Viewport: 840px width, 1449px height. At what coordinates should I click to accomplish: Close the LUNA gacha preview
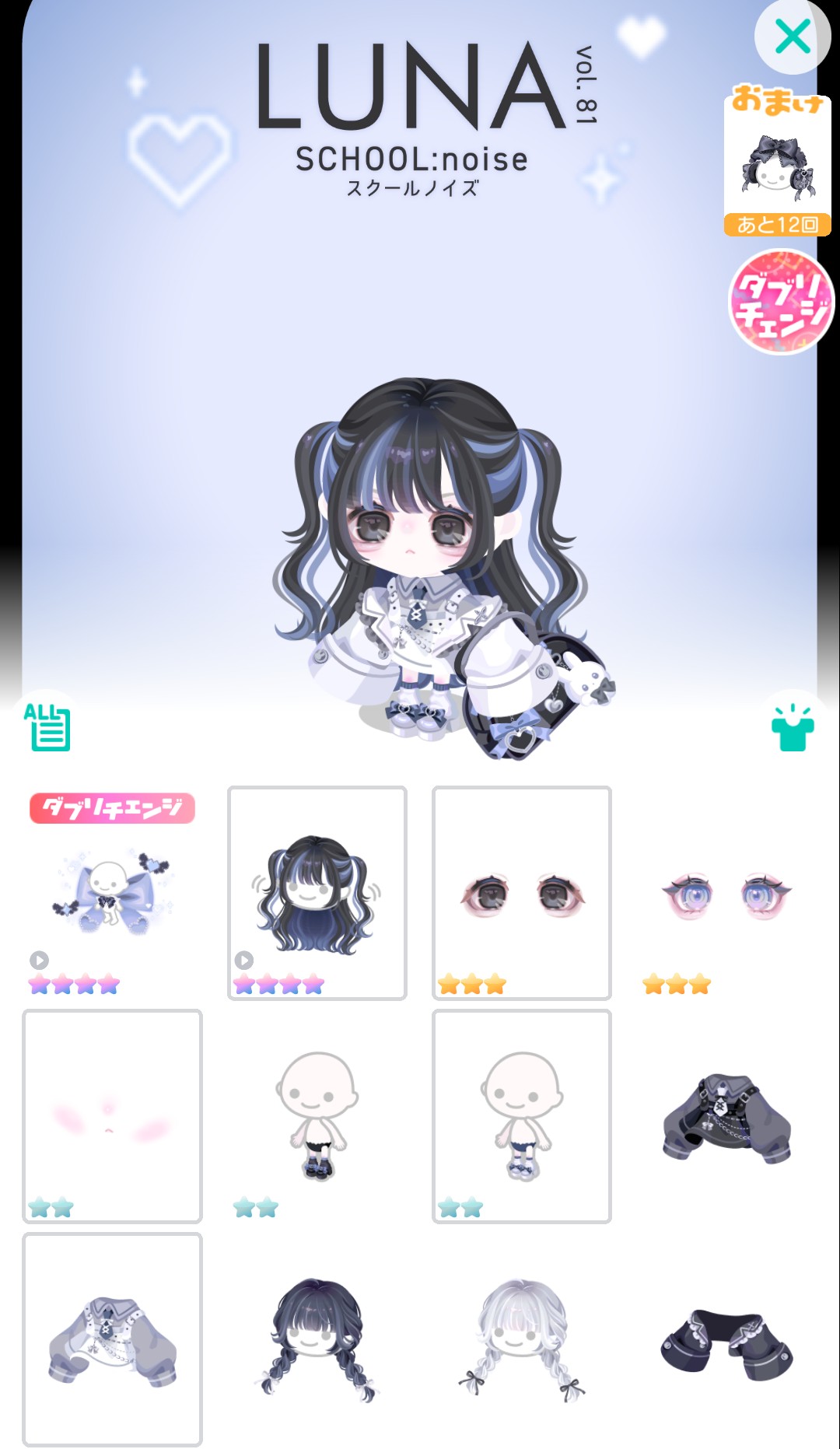[792, 37]
